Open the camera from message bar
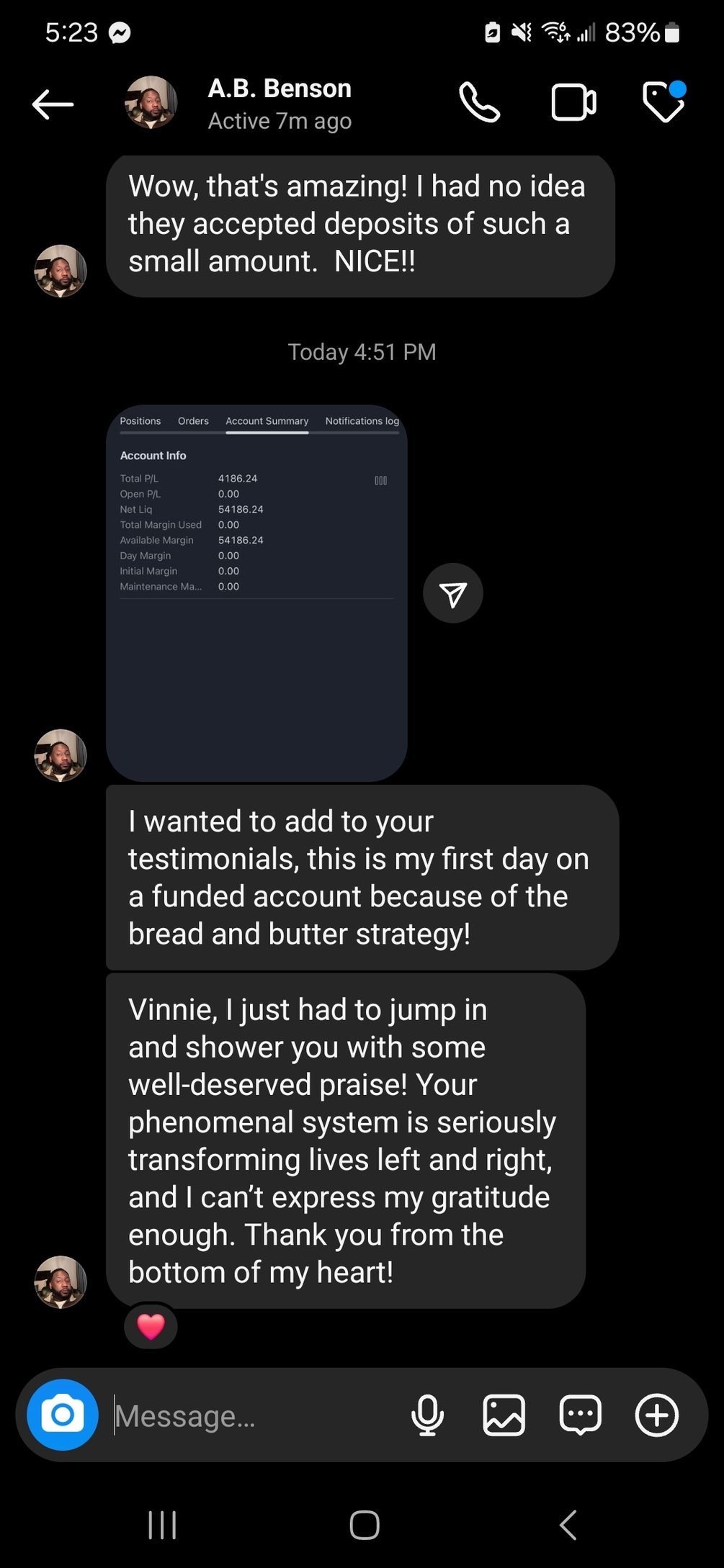Viewport: 724px width, 1568px height. [x=63, y=1415]
